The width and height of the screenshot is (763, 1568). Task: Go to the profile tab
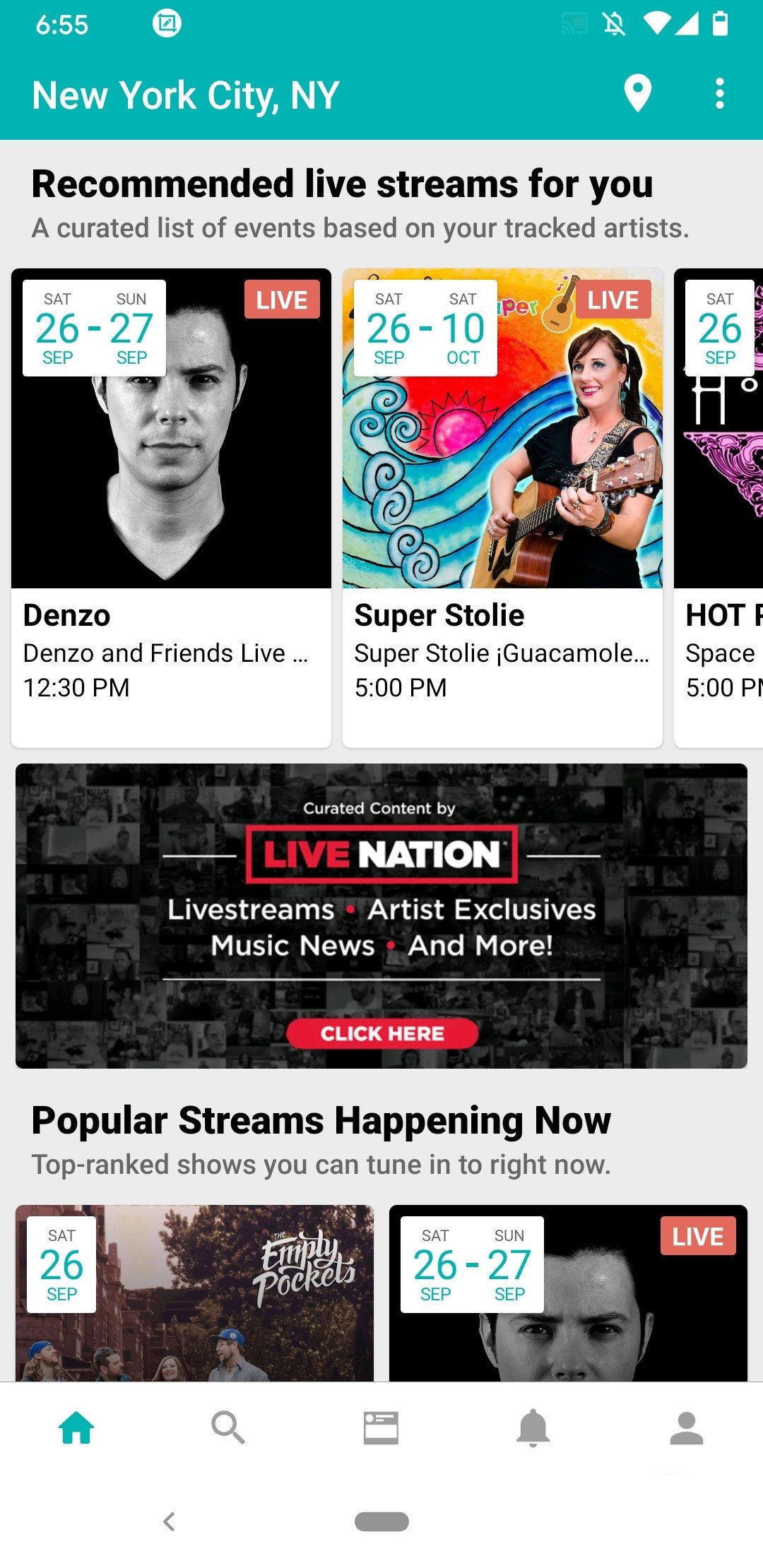[x=686, y=1427]
